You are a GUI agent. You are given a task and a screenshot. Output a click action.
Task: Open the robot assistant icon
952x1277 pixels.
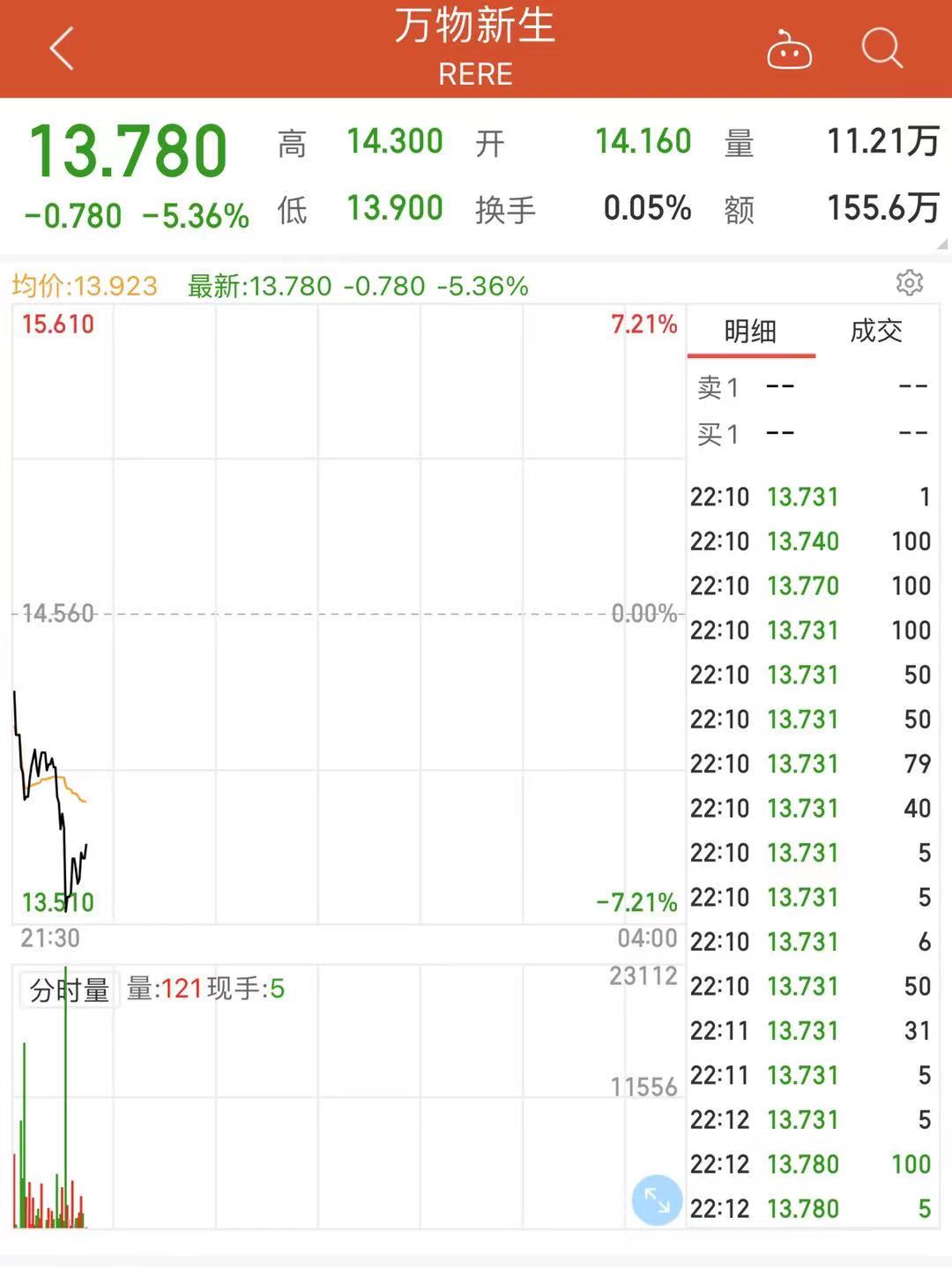pos(789,50)
